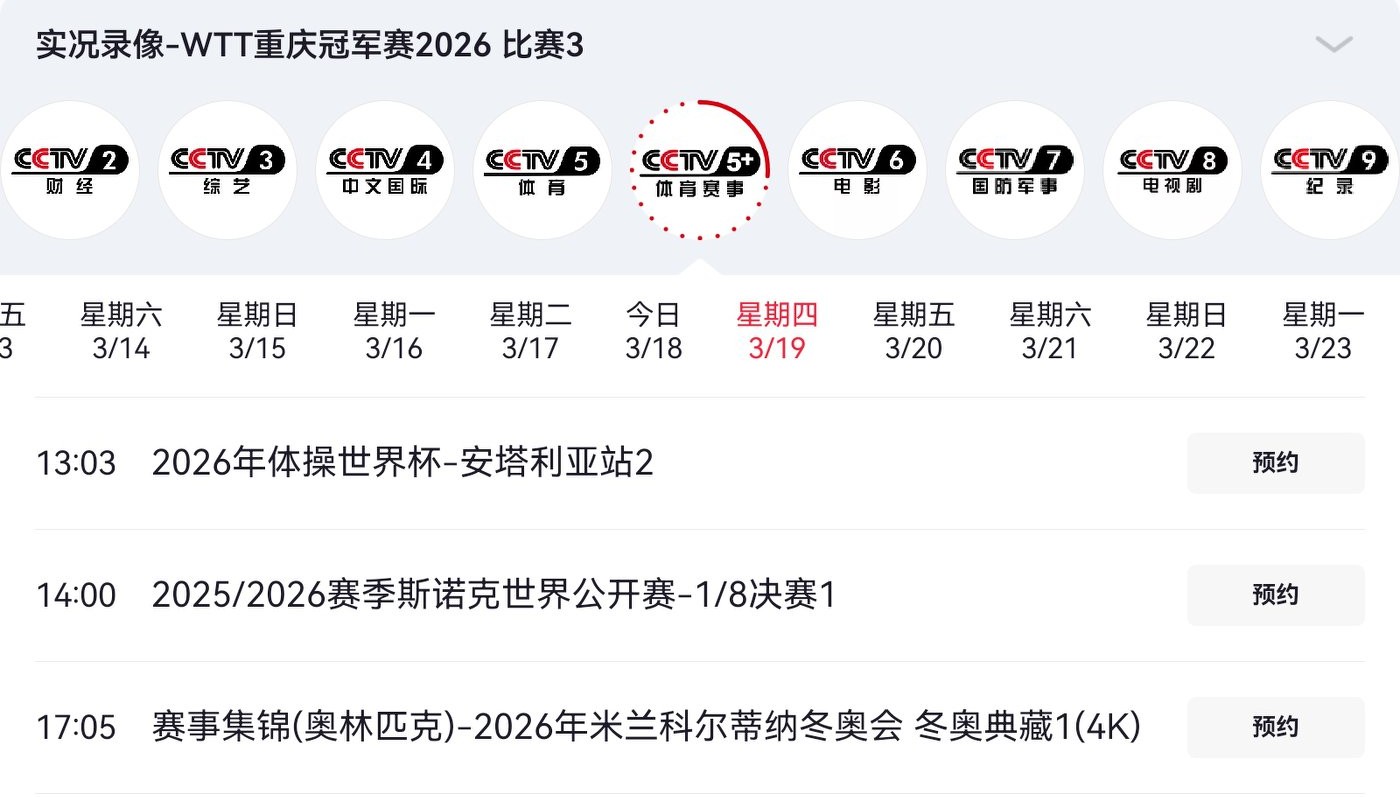Select the CCTV5+ 体育赛事 channel

click(x=700, y=170)
